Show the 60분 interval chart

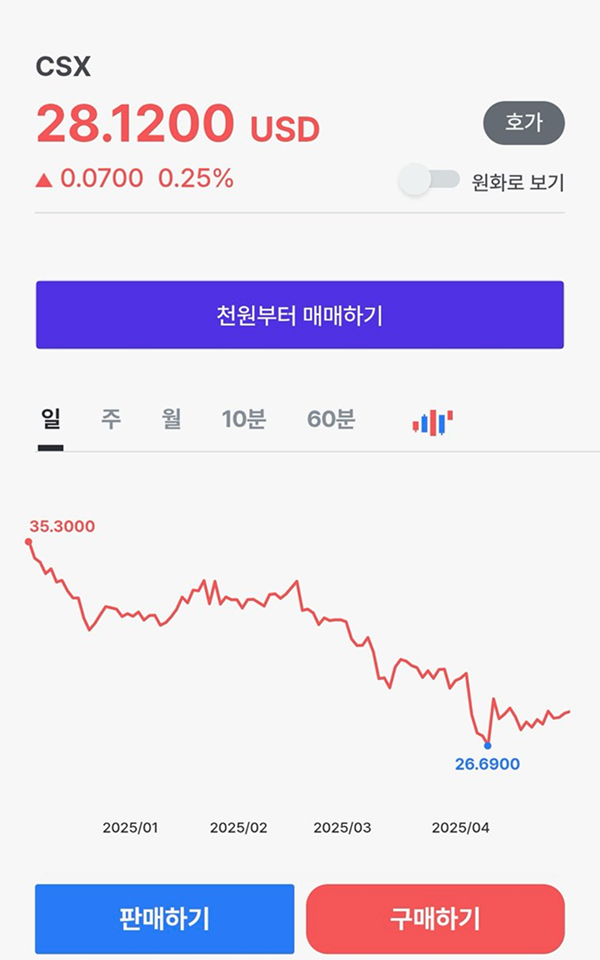click(331, 420)
